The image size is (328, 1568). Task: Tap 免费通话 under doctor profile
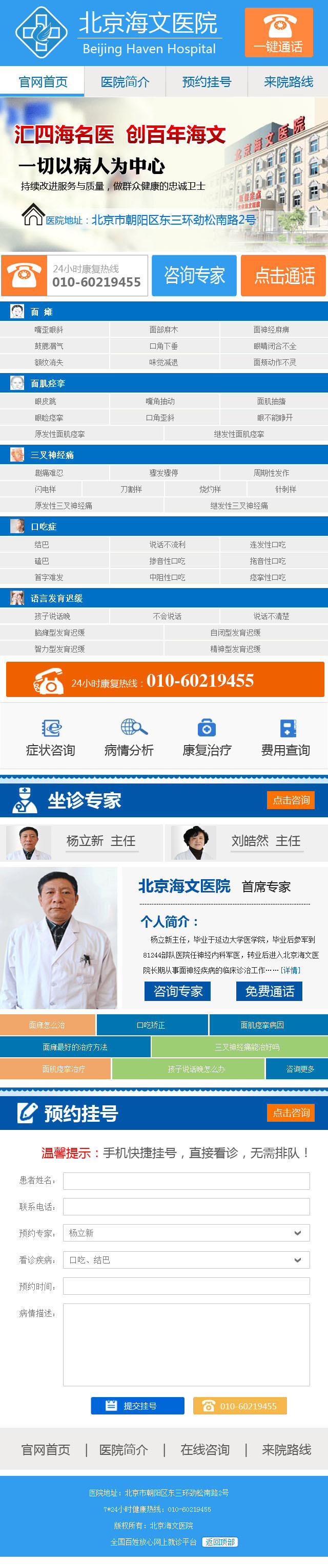(269, 992)
